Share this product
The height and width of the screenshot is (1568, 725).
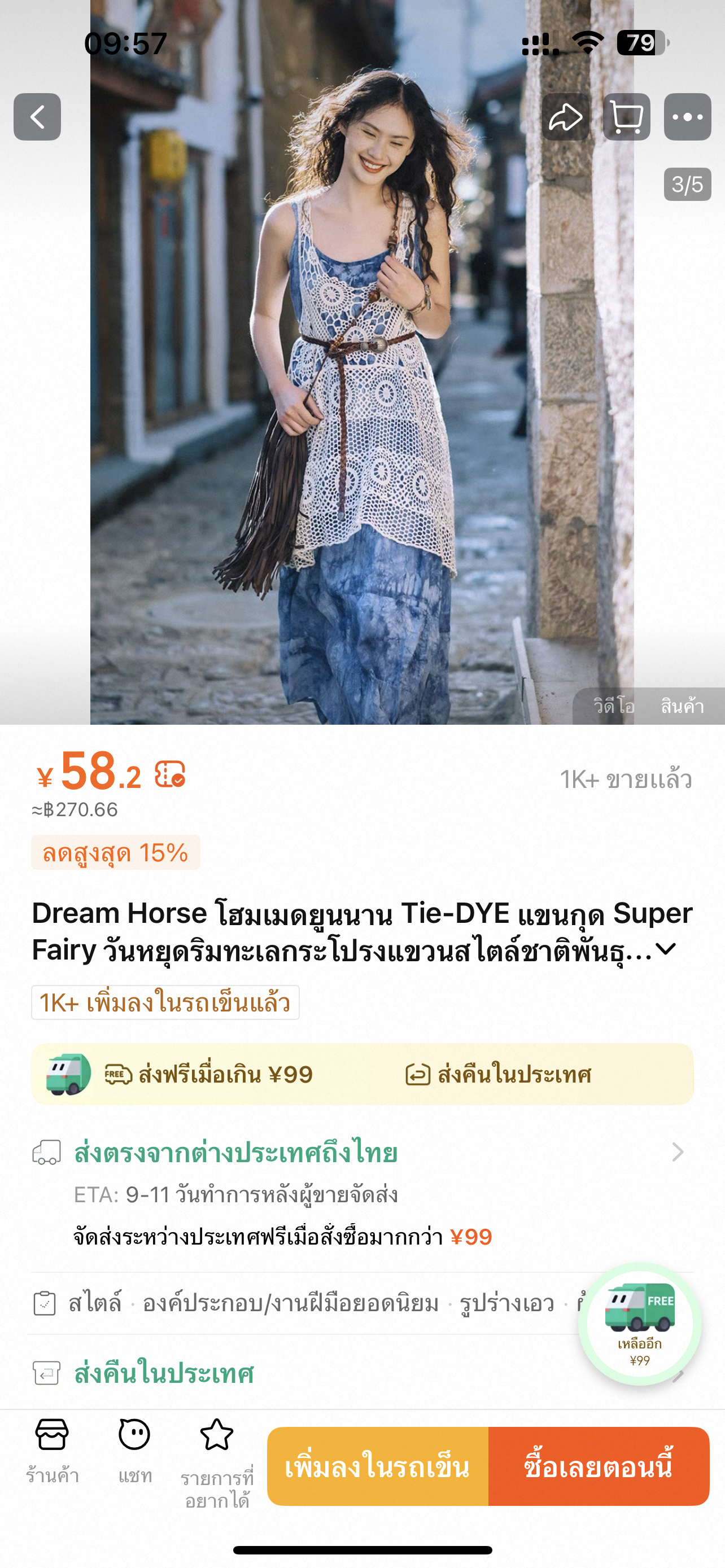tap(565, 117)
